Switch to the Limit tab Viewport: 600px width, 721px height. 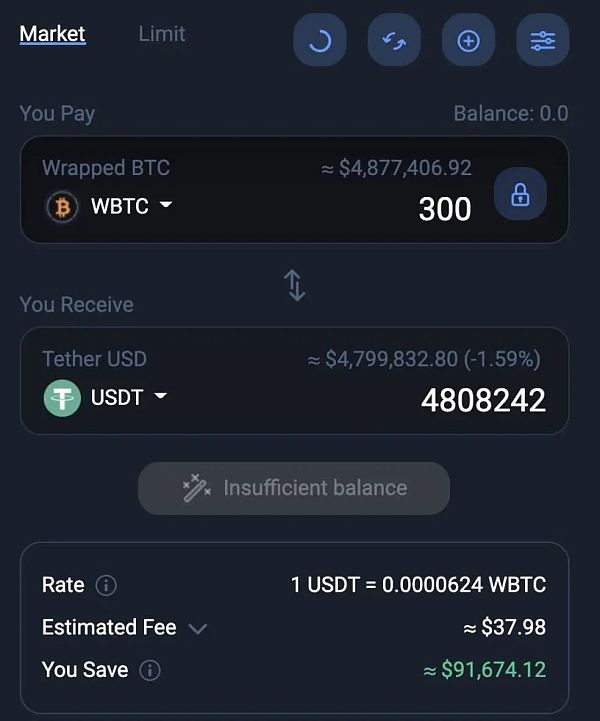click(x=162, y=34)
